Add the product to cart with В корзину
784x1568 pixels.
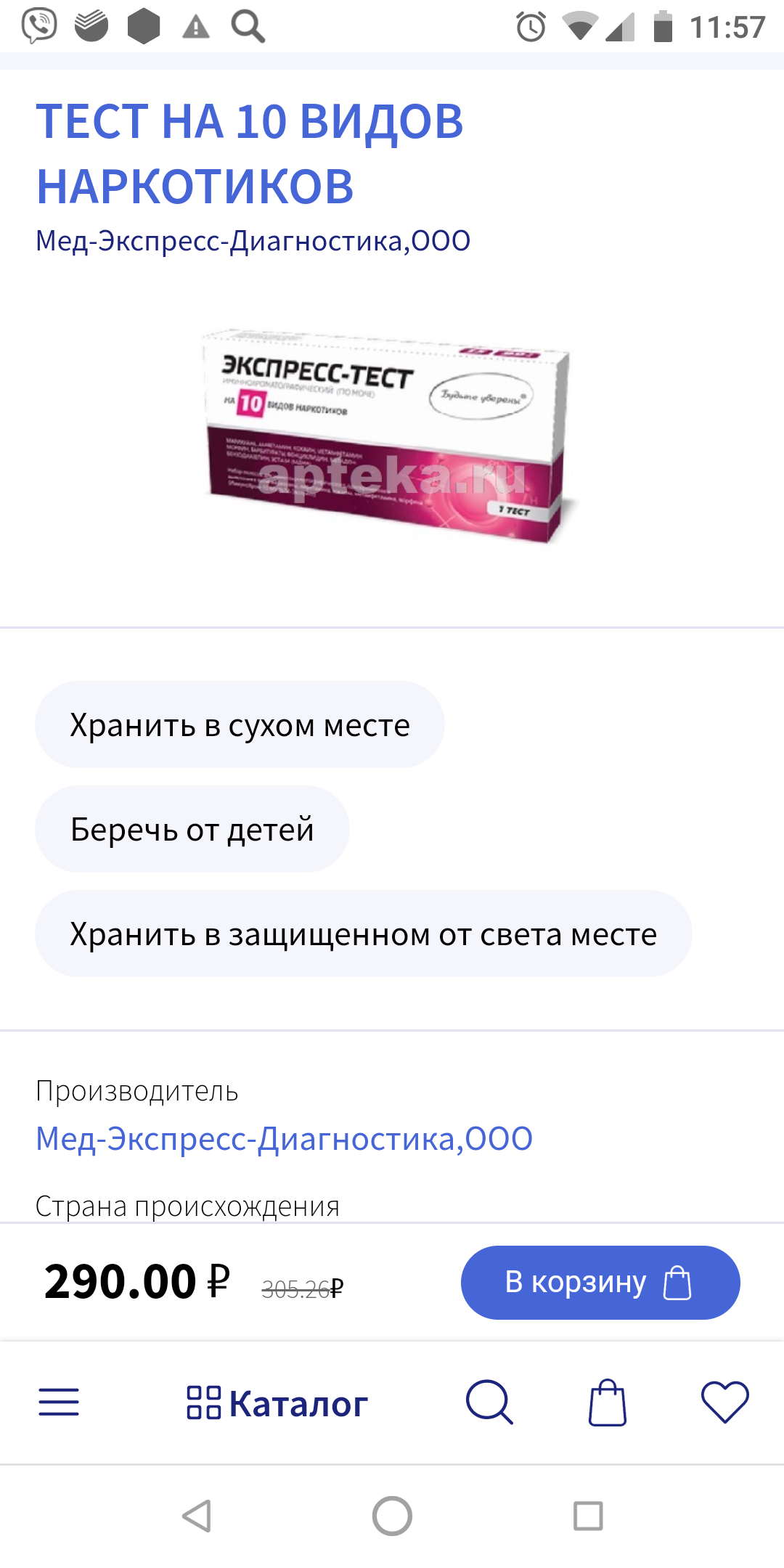(x=600, y=1282)
